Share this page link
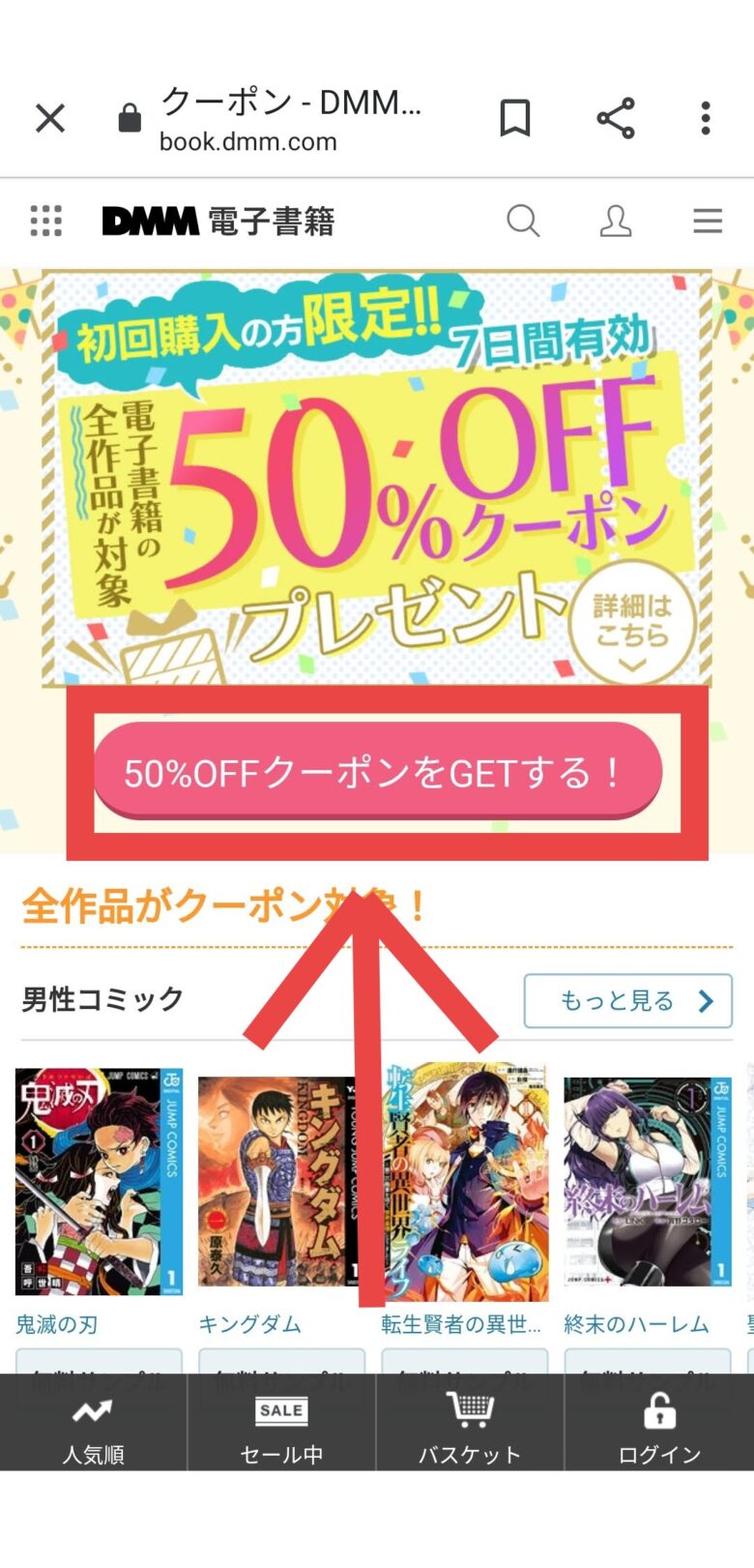Image resolution: width=754 pixels, height=1568 pixels. tap(615, 119)
